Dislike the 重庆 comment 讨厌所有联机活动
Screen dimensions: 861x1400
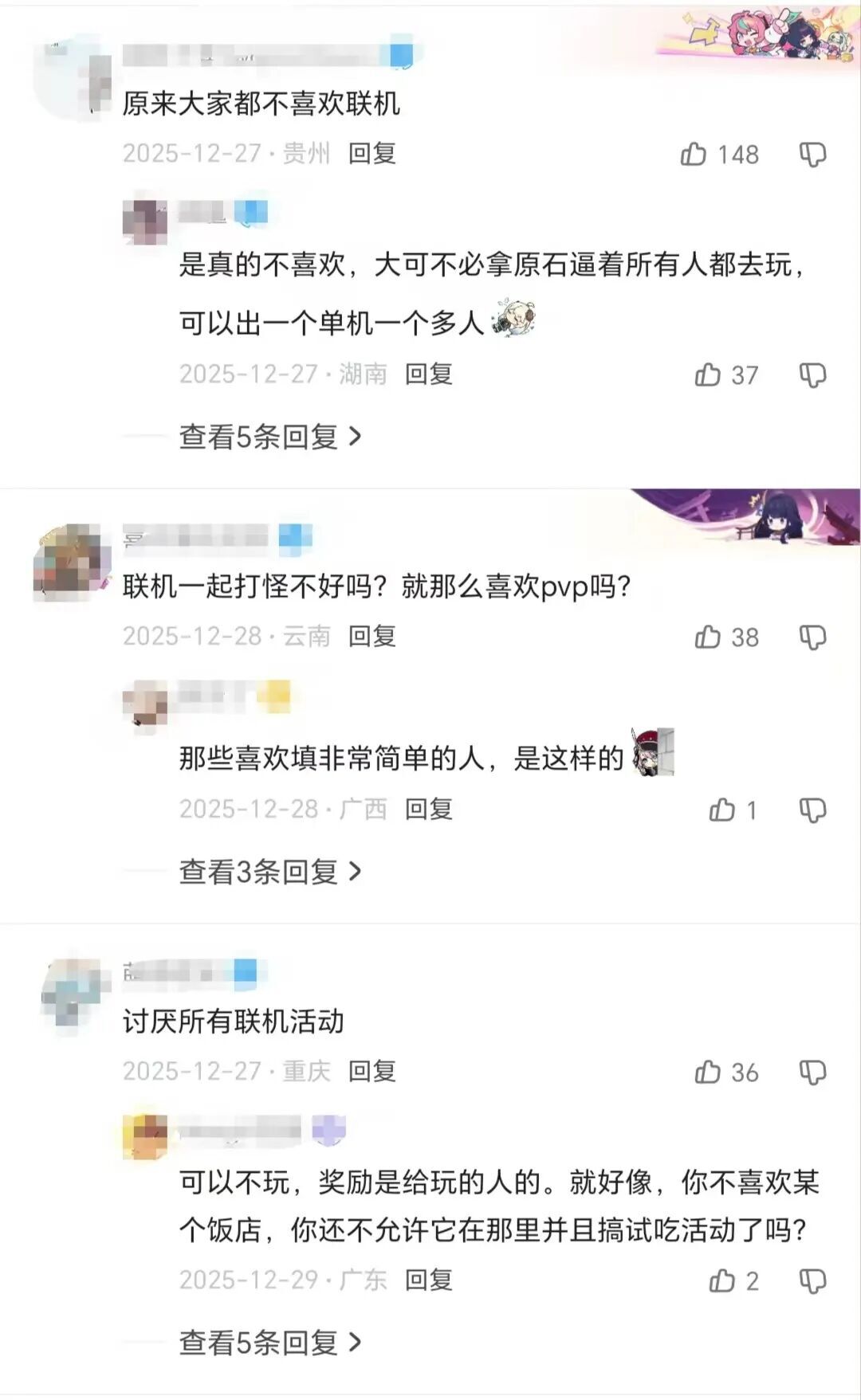coord(812,1072)
